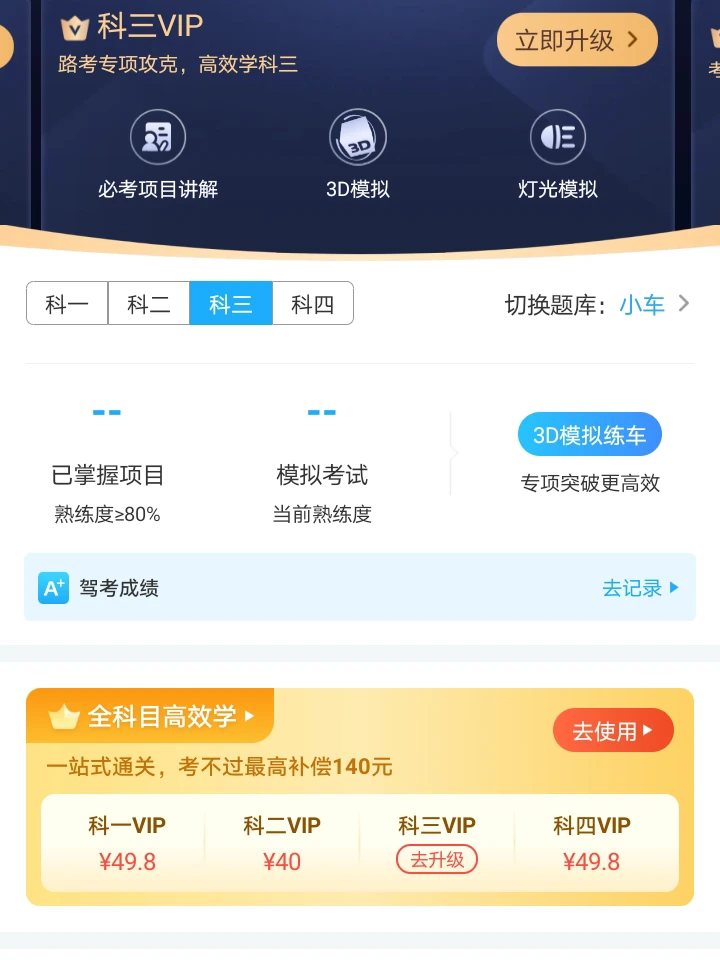The height and width of the screenshot is (960, 720).
Task: Tap the 去使用 button
Action: coord(613,731)
